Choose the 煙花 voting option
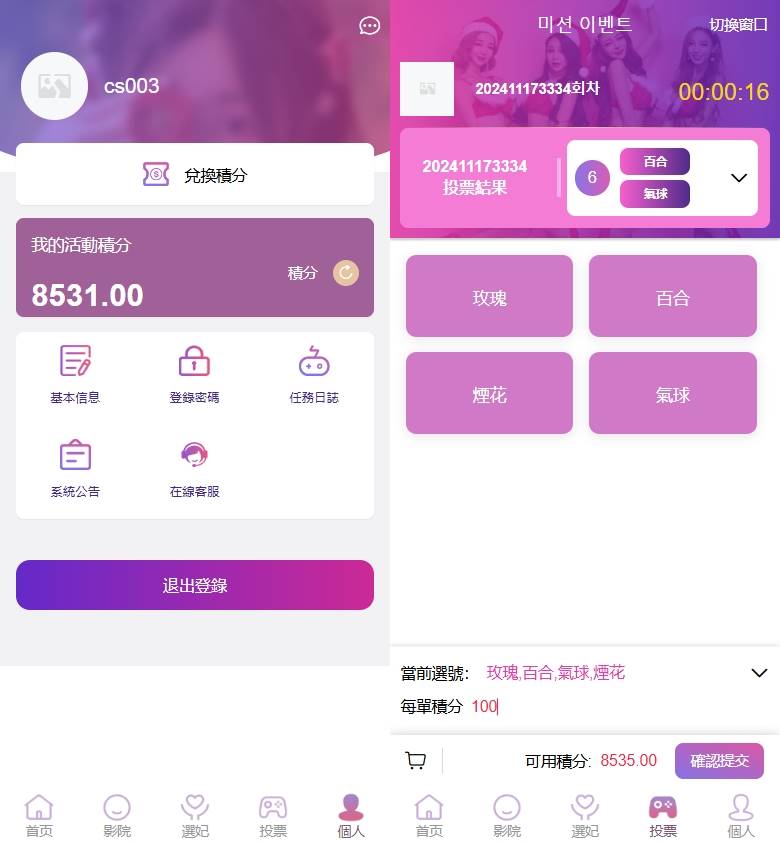Screen dimensions: 780x844 tap(489, 393)
